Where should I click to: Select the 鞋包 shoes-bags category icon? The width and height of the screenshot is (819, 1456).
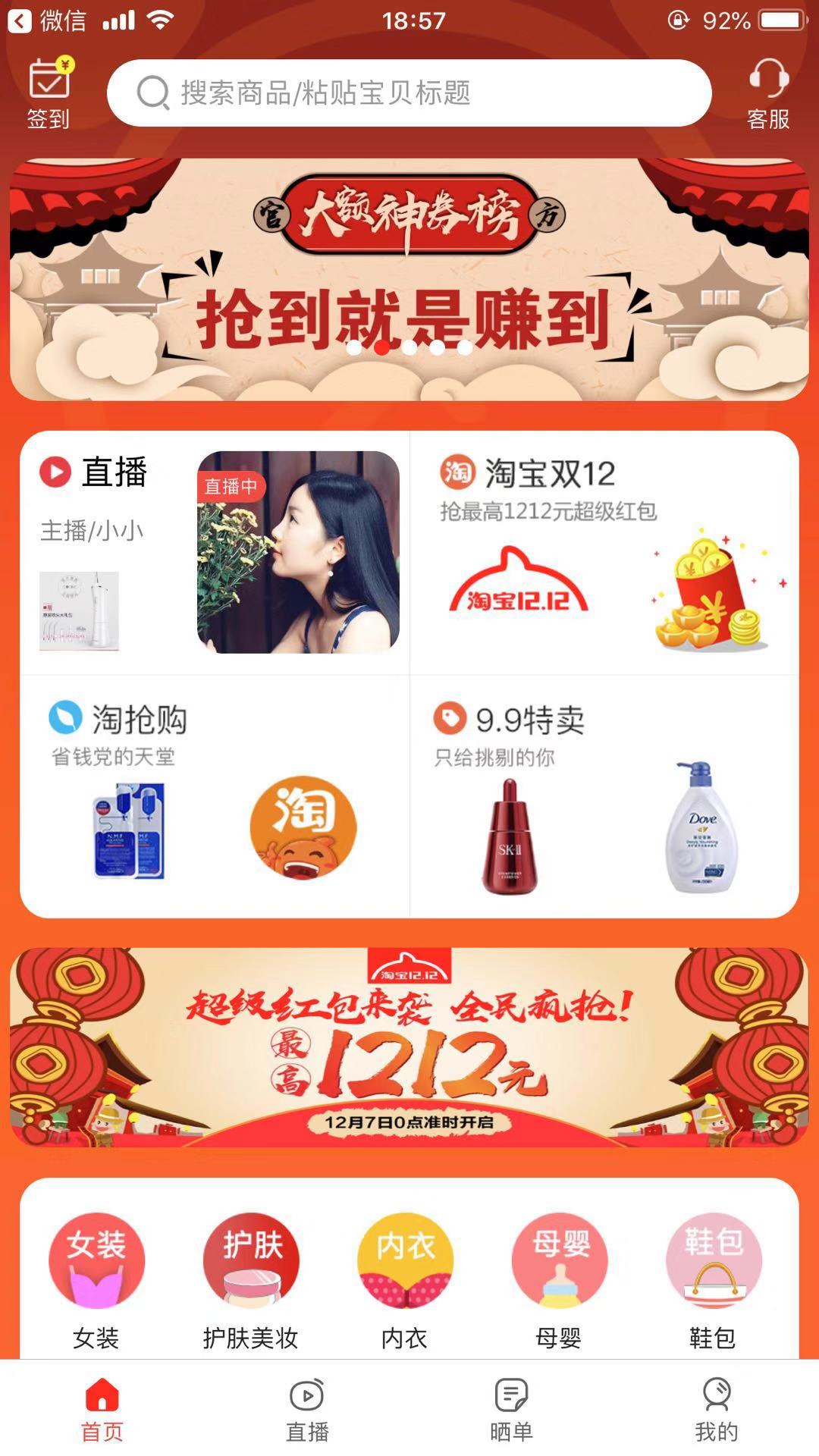pyautogui.click(x=713, y=1259)
